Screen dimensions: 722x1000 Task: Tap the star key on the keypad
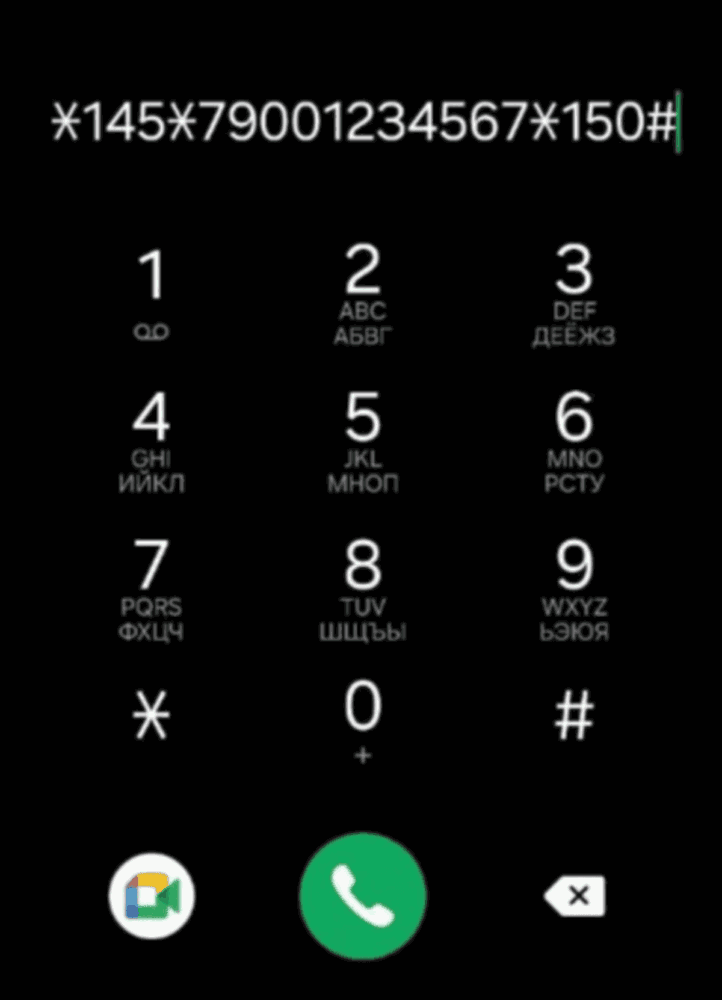(x=151, y=717)
